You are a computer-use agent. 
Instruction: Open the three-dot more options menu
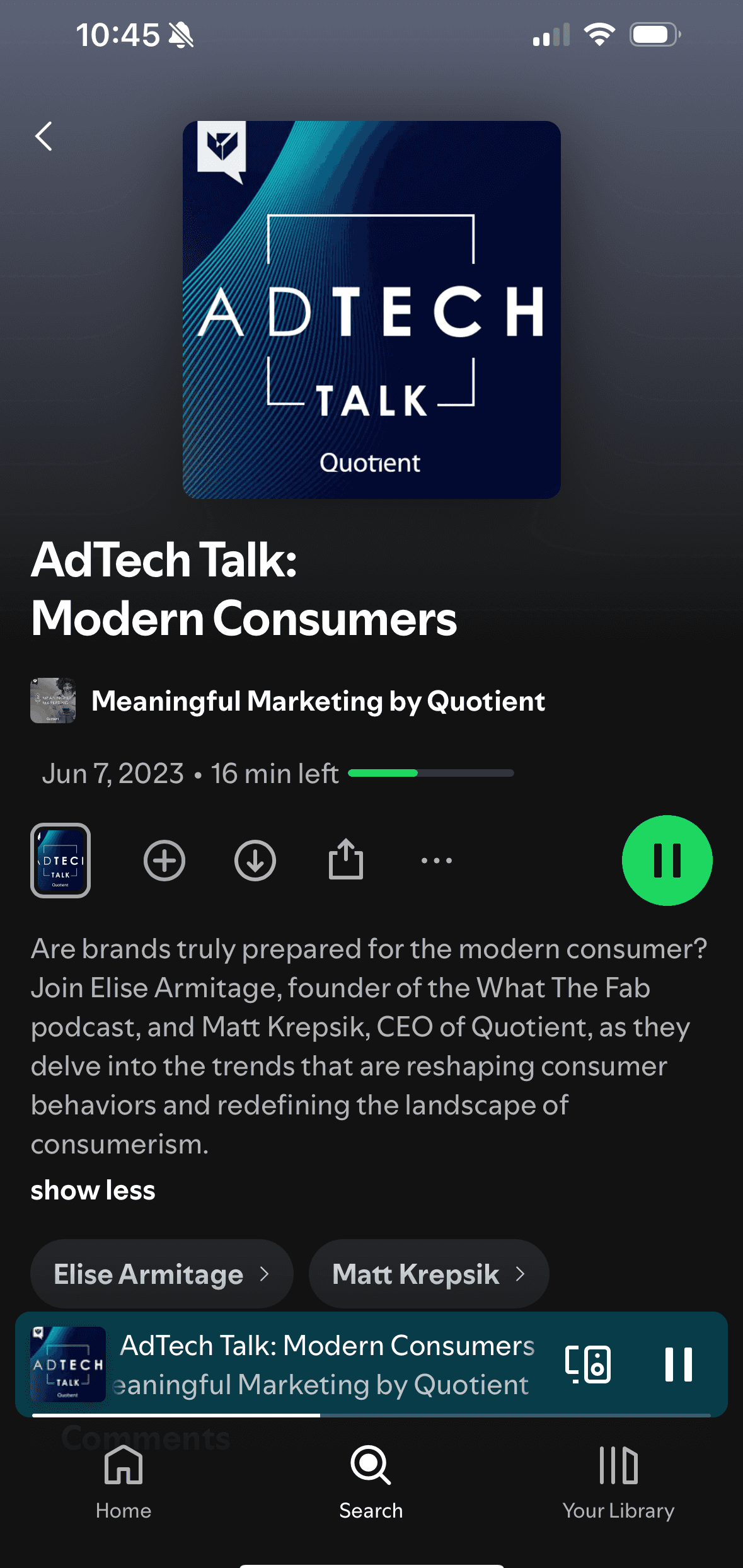click(437, 860)
